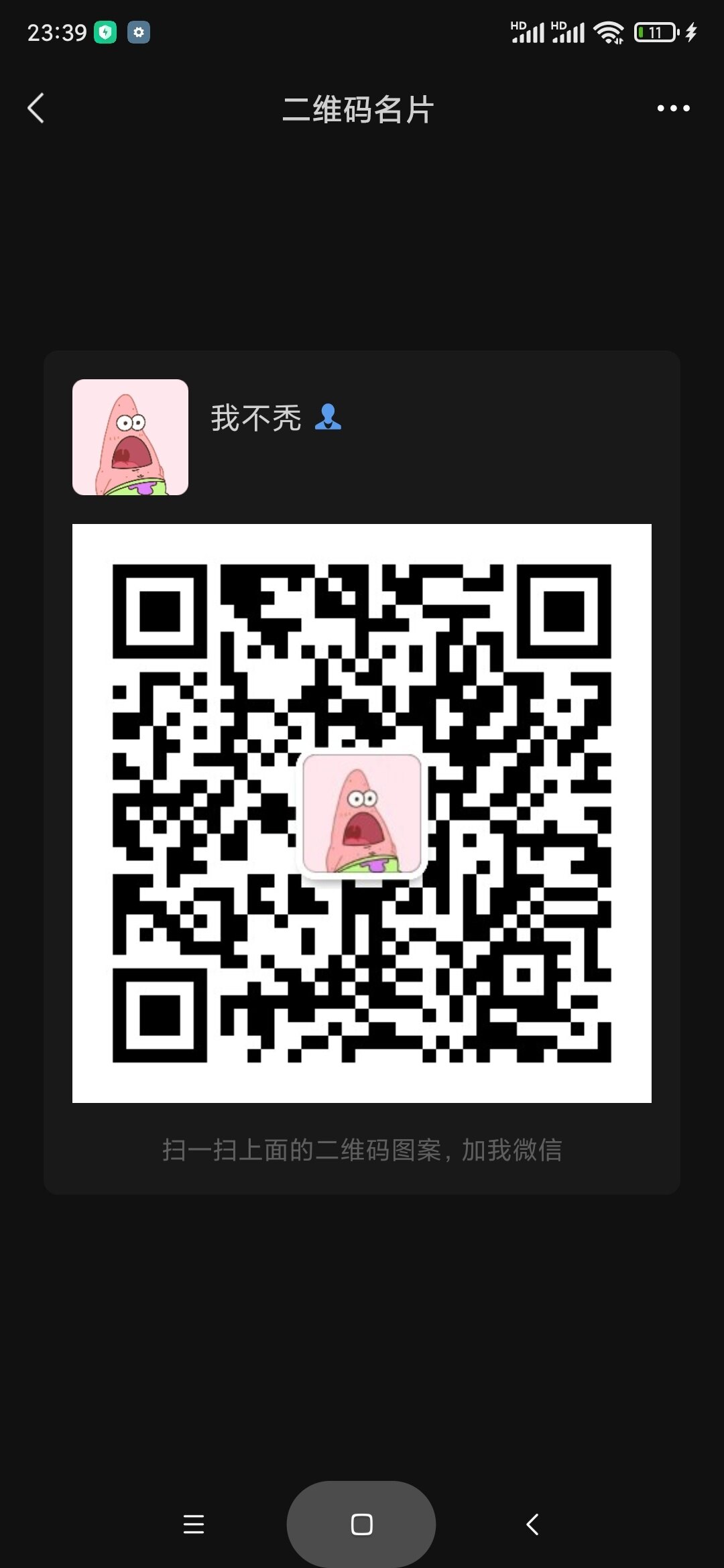
Task: Tap the system home button
Action: point(361,1524)
